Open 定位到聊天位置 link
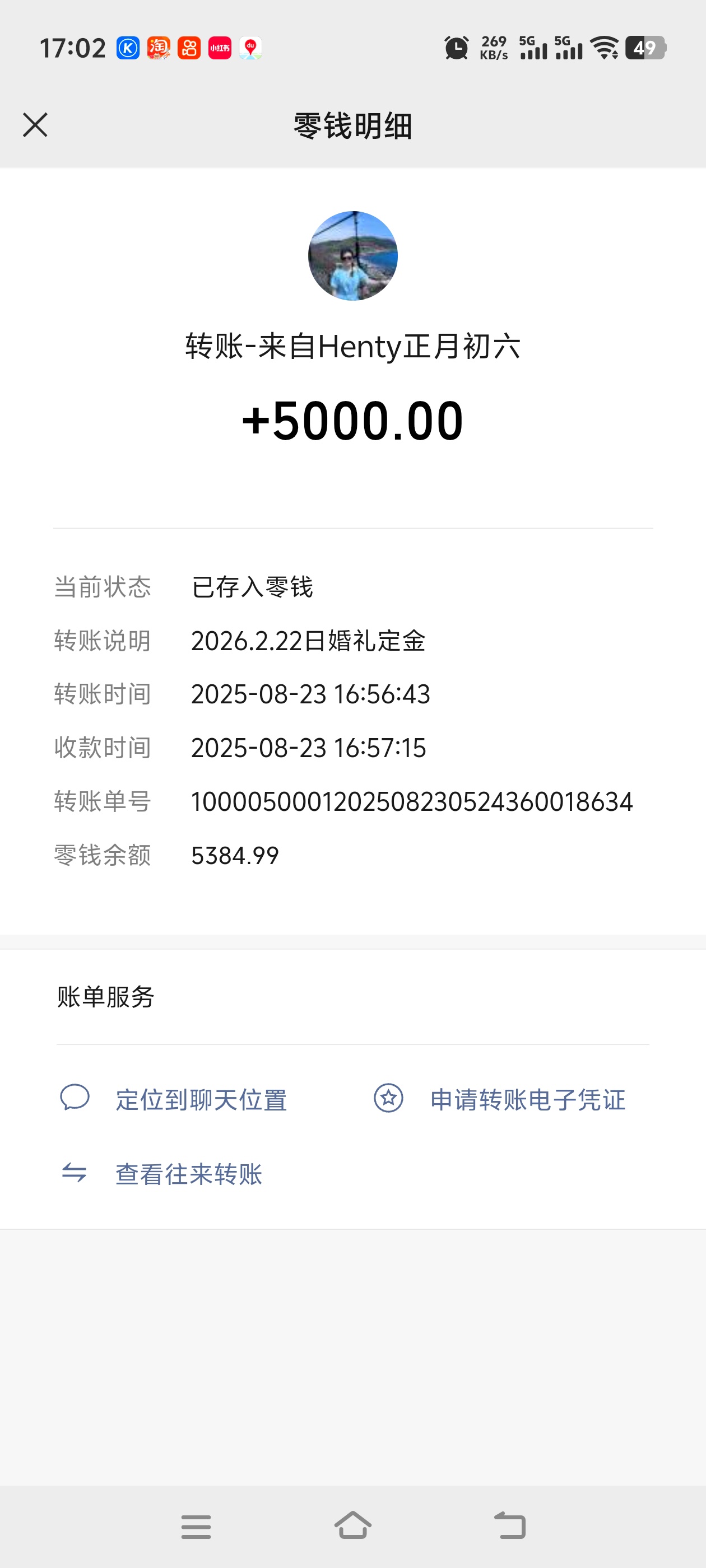 coord(201,1099)
